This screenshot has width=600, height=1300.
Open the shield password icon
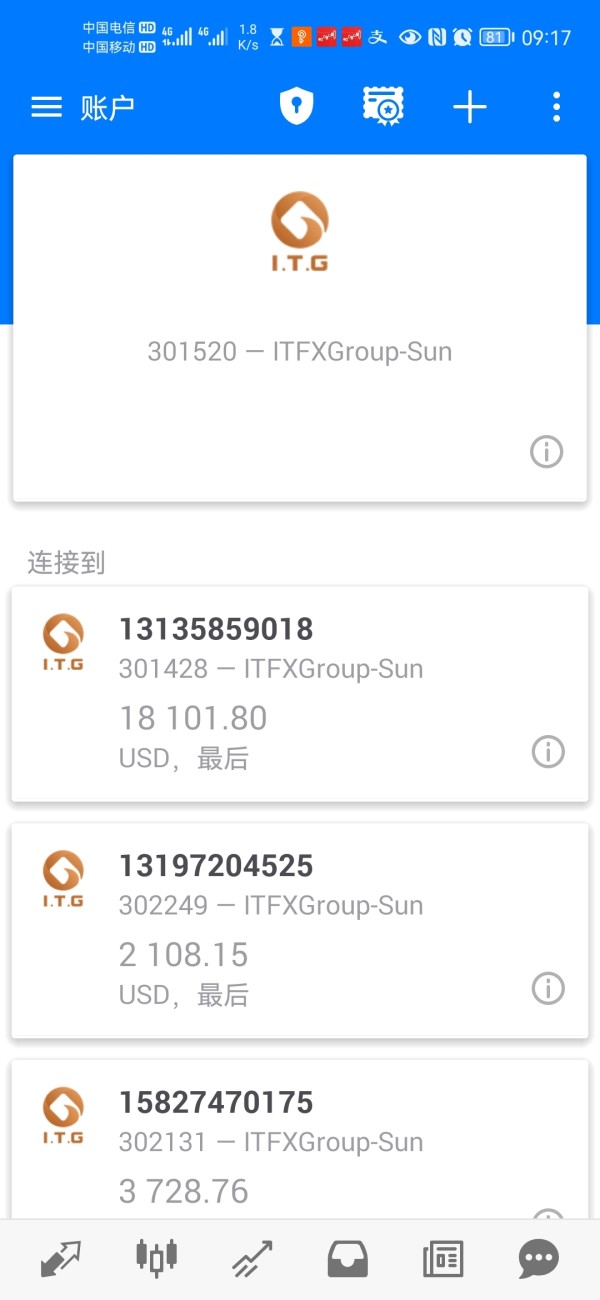point(296,106)
